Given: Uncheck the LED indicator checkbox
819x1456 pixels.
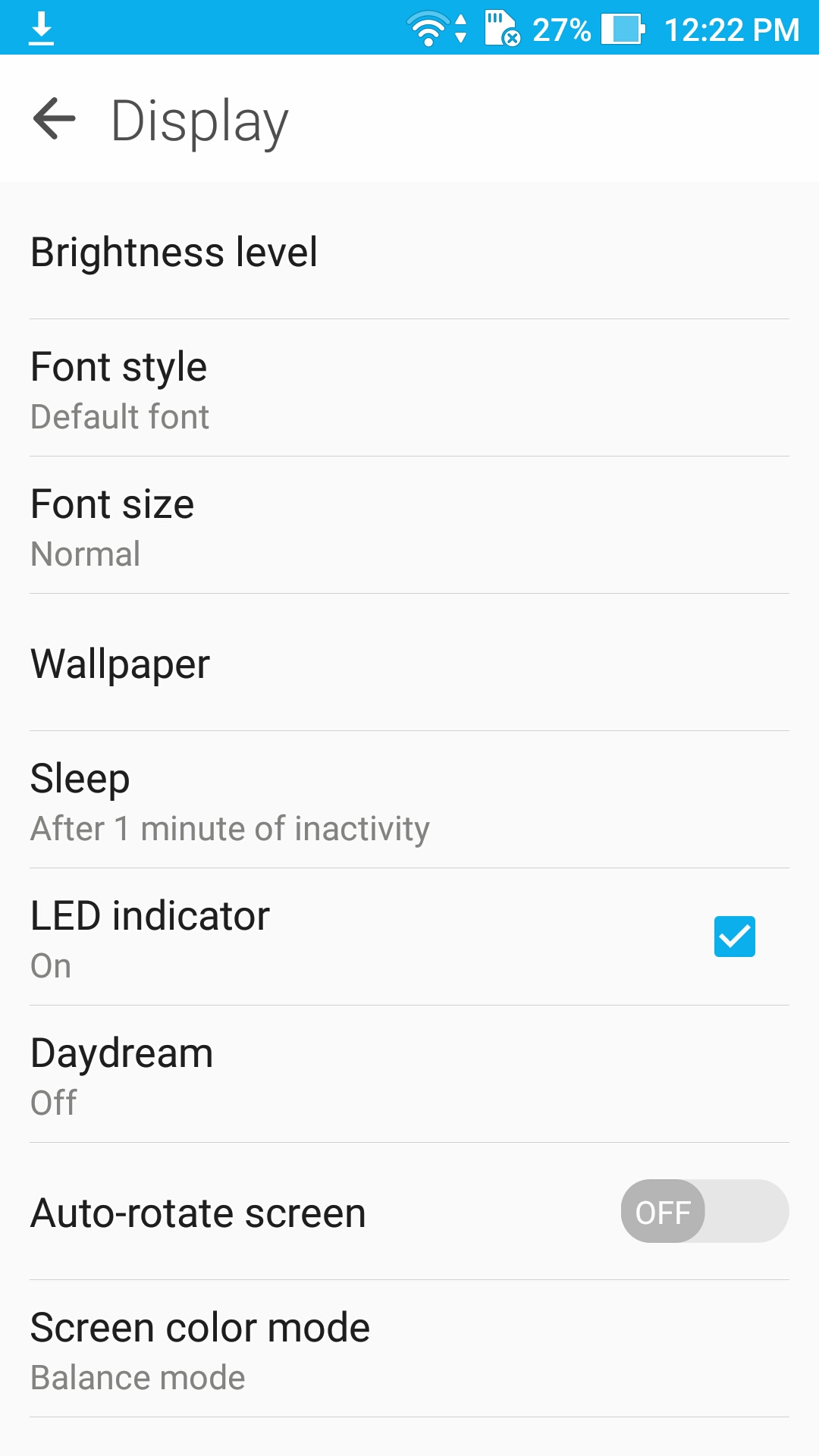Looking at the screenshot, I should pyautogui.click(x=734, y=937).
